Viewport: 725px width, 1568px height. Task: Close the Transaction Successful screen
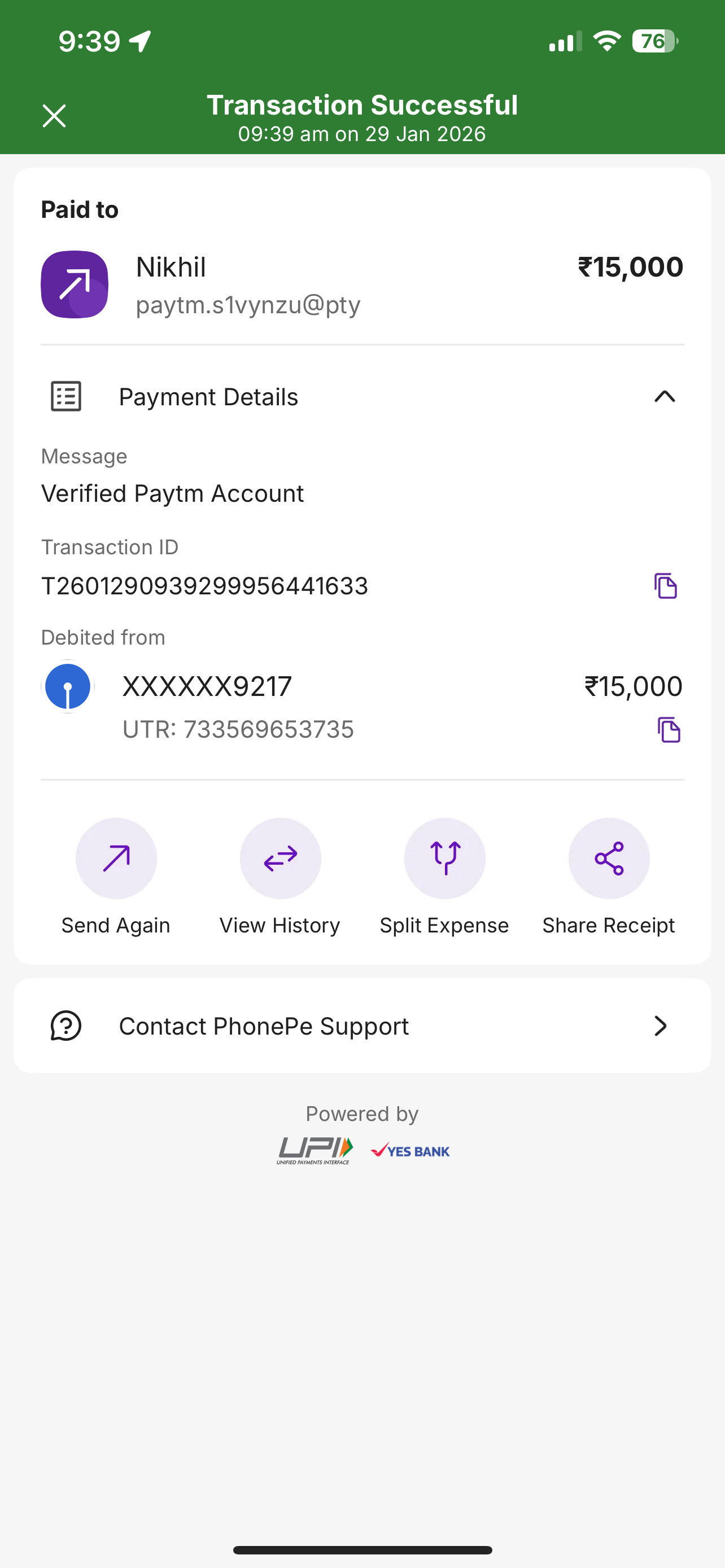point(54,116)
